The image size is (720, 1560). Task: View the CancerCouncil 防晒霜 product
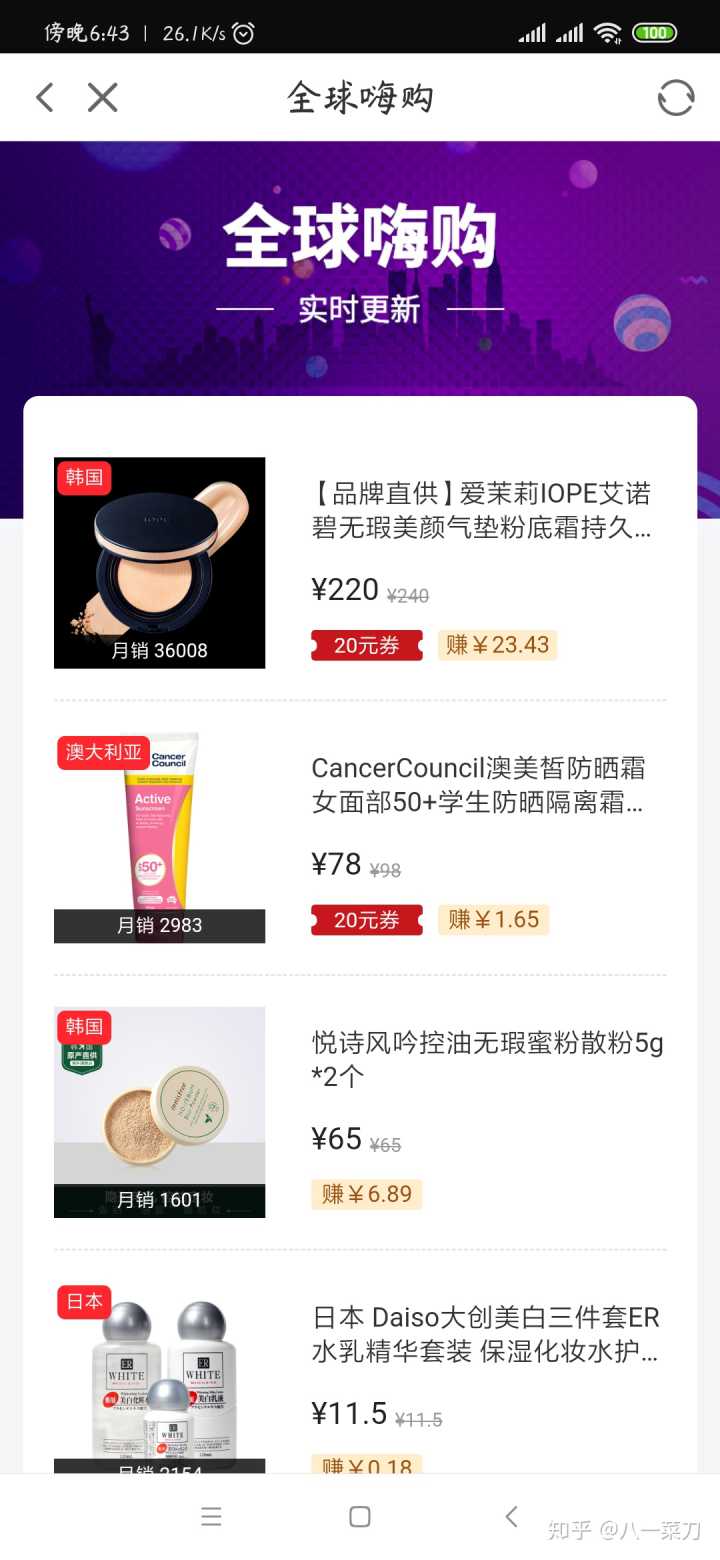point(478,785)
